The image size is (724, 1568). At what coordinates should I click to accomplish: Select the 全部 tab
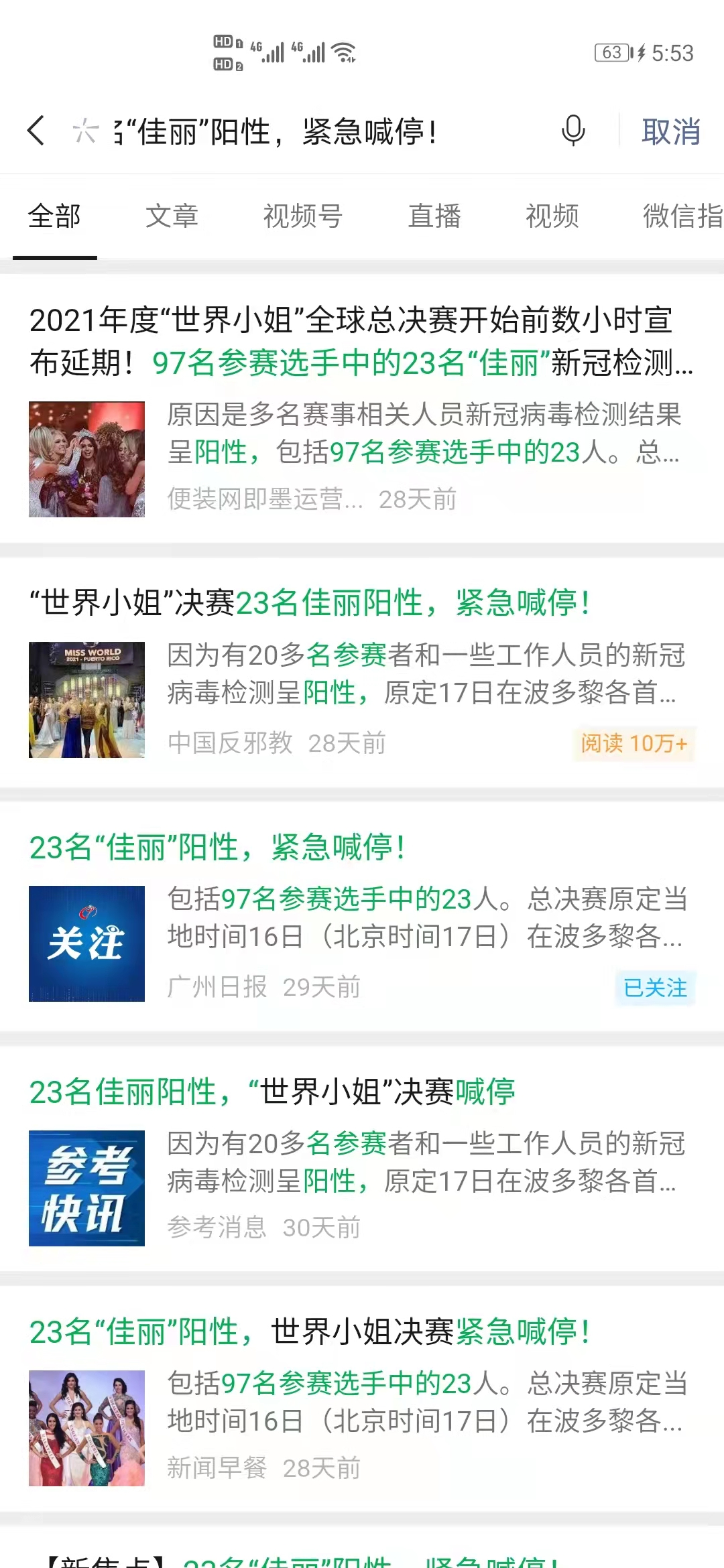point(54,216)
